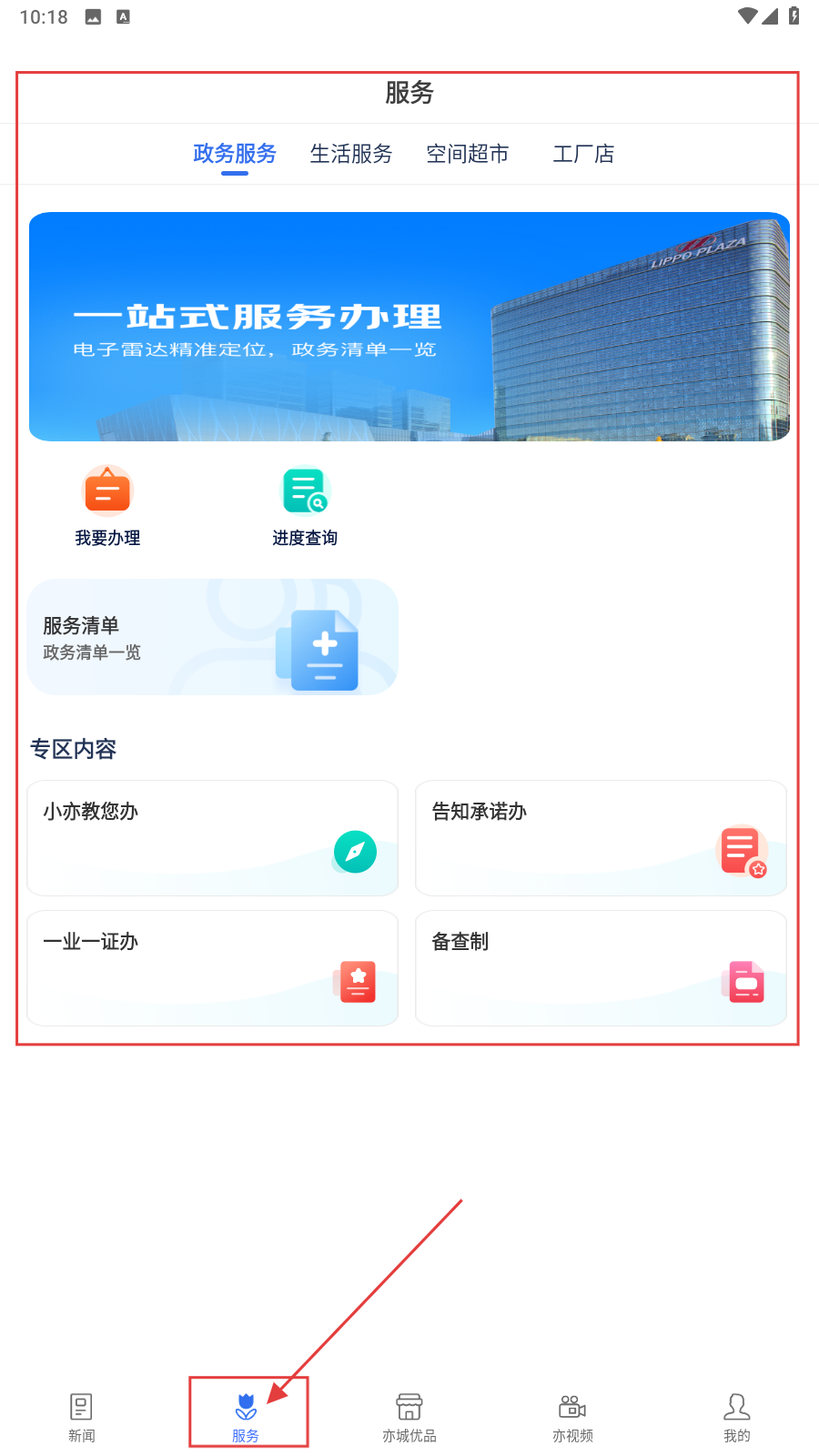The image size is (819, 1456).
Task: Open the 一站式服务办理 banner
Action: click(x=409, y=327)
